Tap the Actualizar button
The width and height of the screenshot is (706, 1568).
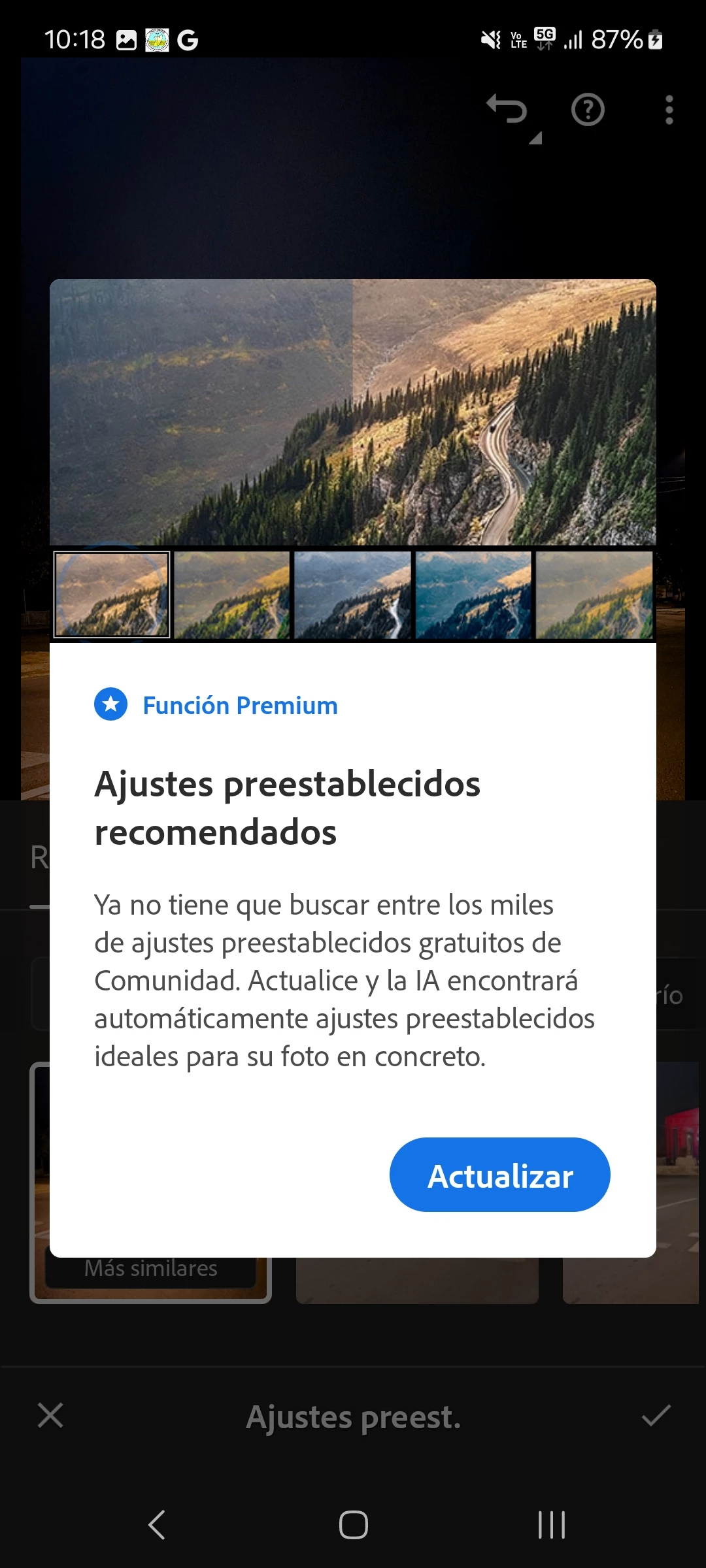point(500,1175)
